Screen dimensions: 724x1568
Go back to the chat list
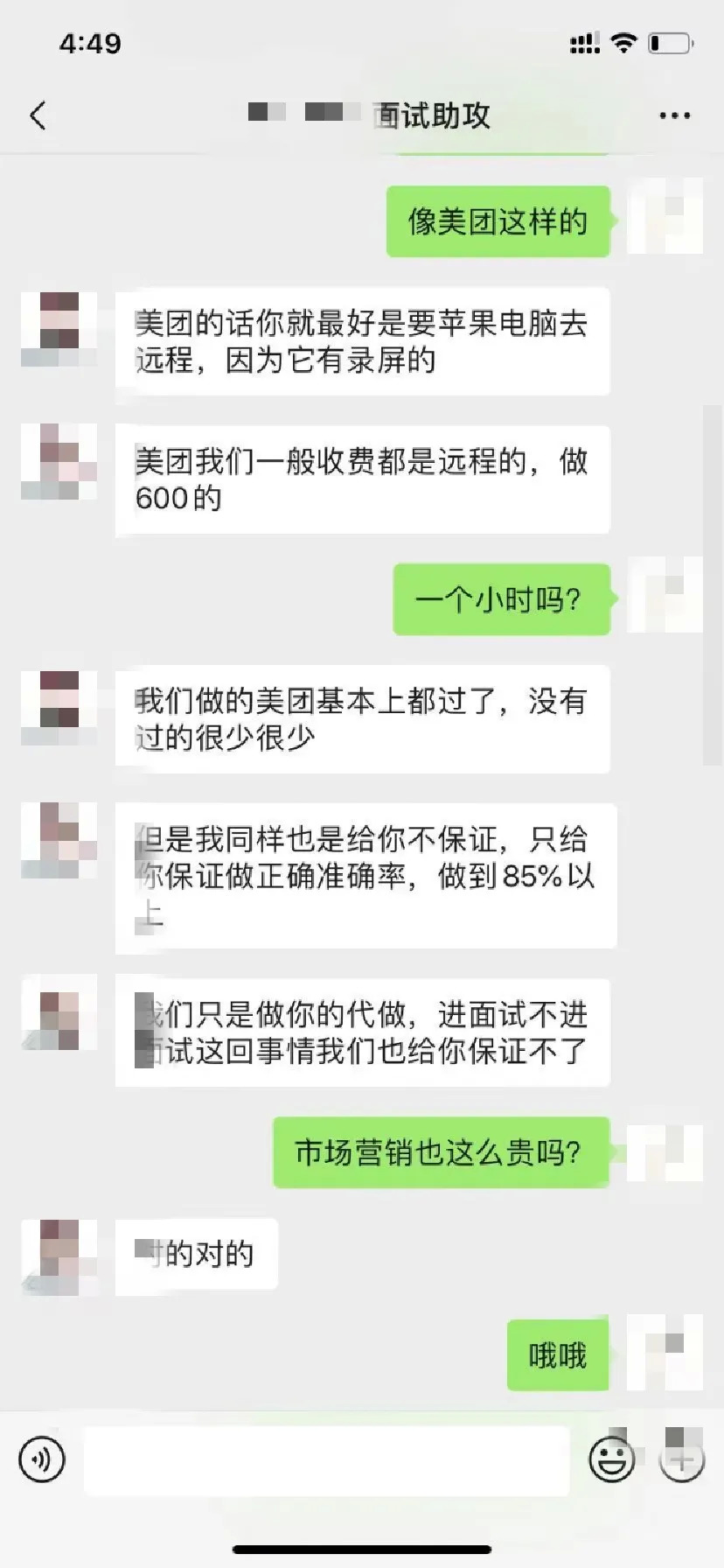38,115
